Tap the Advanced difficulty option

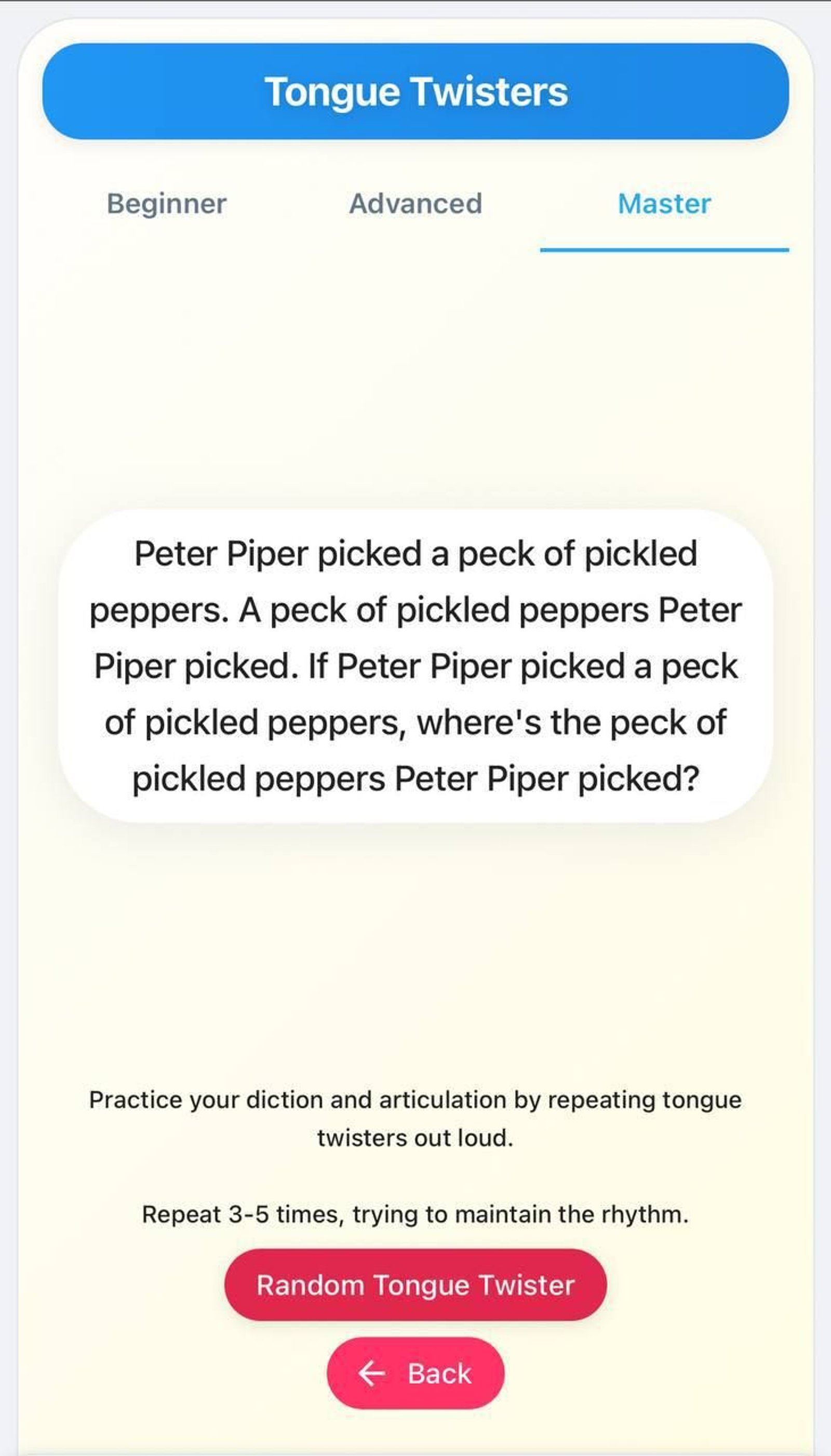pyautogui.click(x=415, y=204)
